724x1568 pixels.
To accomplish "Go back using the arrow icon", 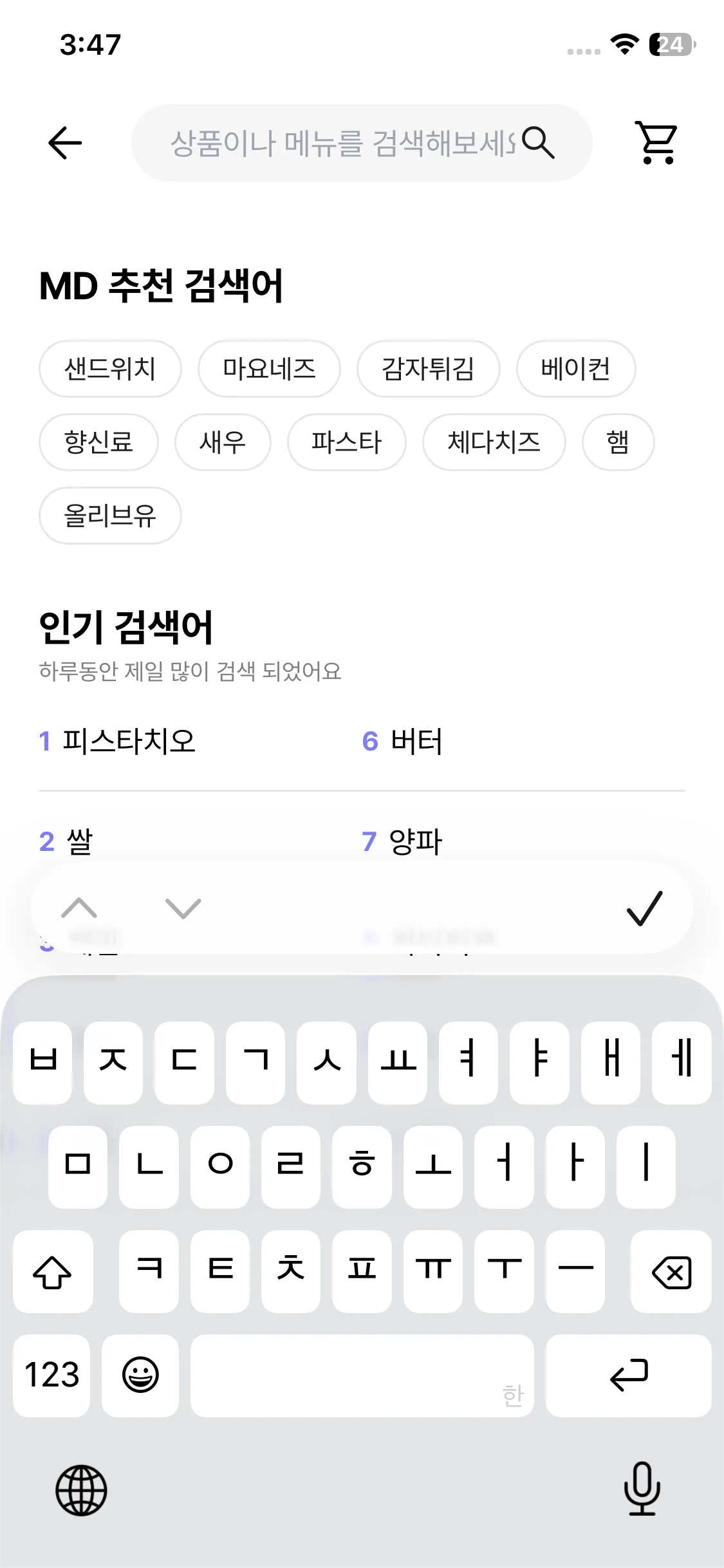I will [x=65, y=142].
